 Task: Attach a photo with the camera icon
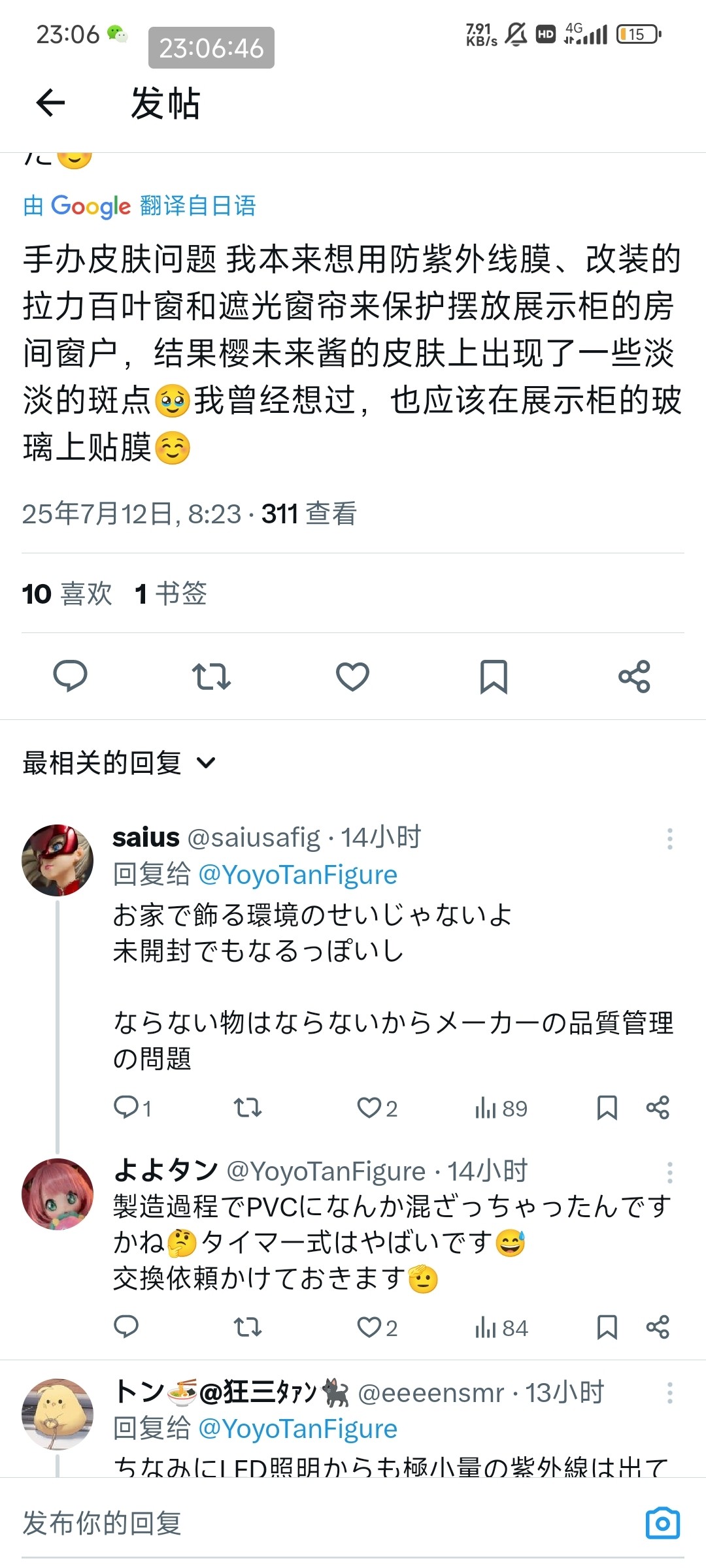(662, 1523)
